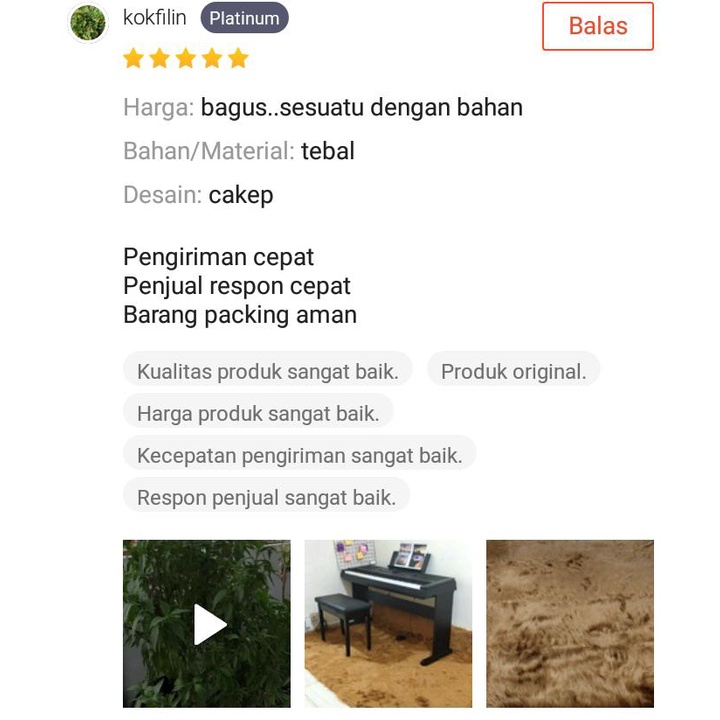
Task: Tap the Balas button to reply
Action: pos(597,26)
